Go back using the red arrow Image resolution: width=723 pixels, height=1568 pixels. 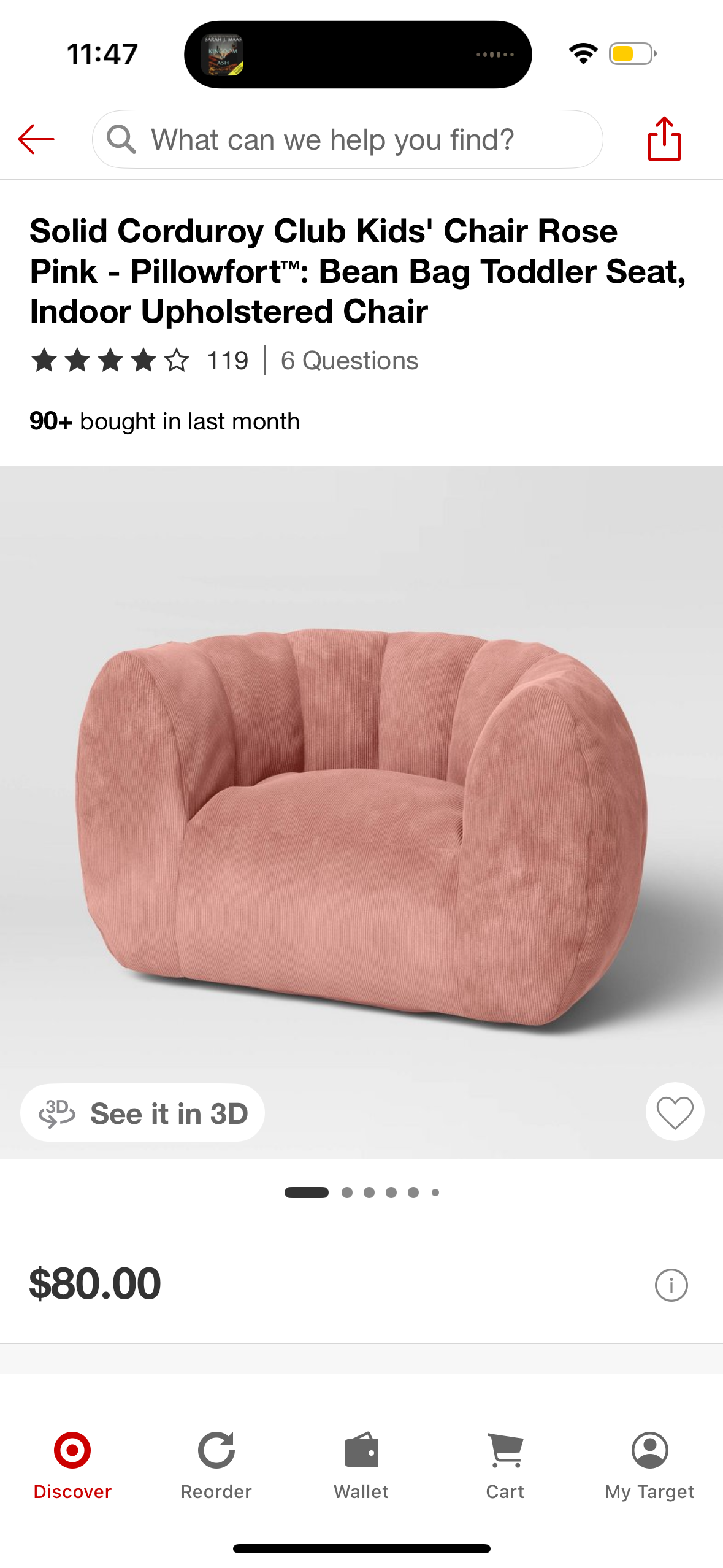[x=36, y=139]
